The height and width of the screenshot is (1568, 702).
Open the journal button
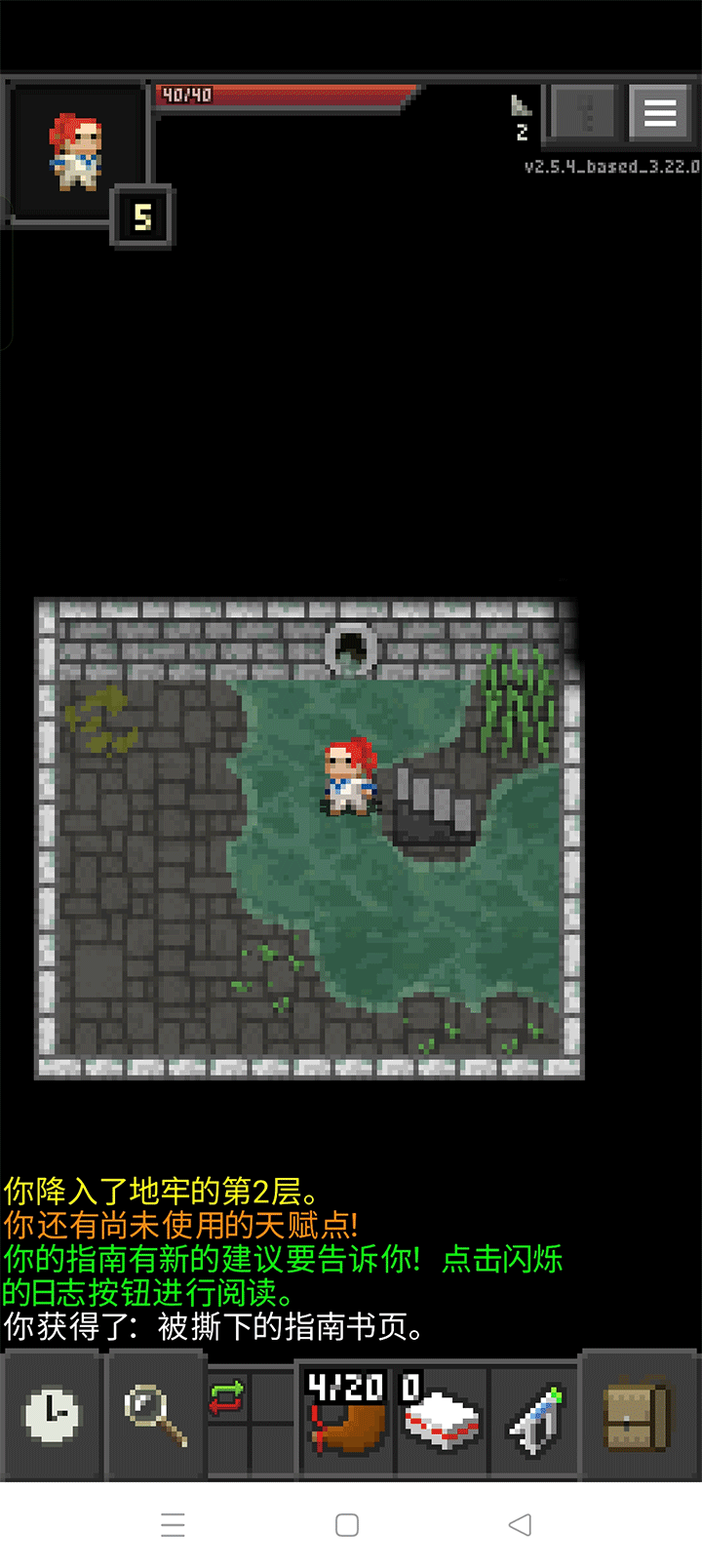pos(584,114)
